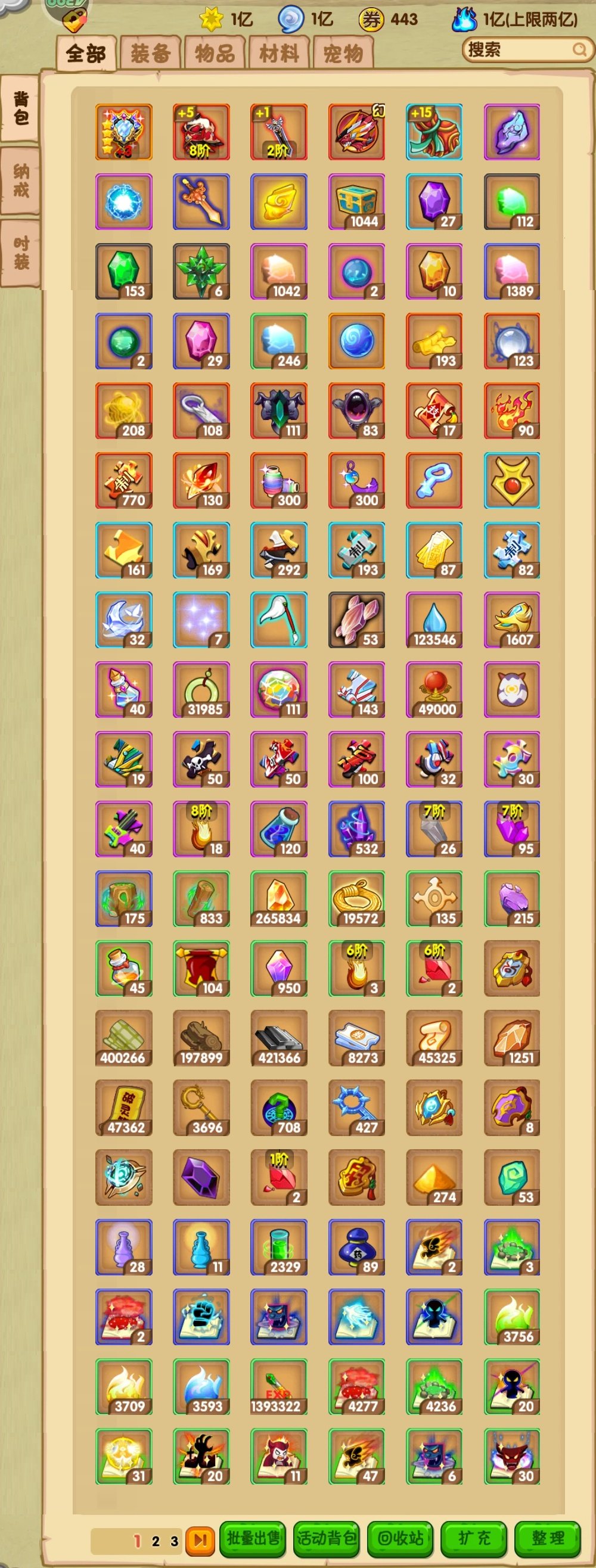This screenshot has height=1568, width=596.
Task: Go to inventory page 2
Action: (x=156, y=1541)
